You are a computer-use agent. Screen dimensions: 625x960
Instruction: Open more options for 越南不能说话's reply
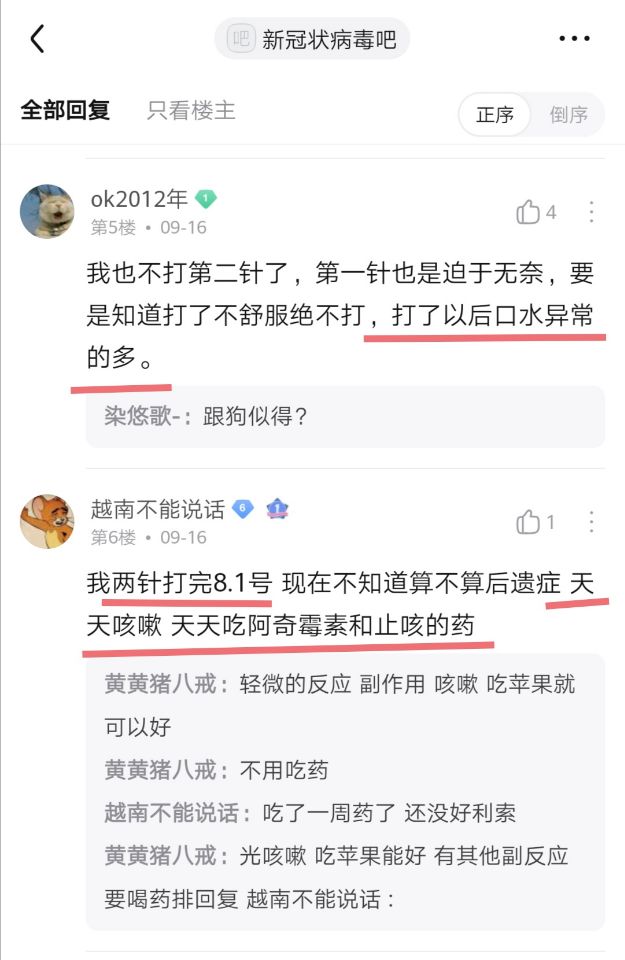coord(591,522)
